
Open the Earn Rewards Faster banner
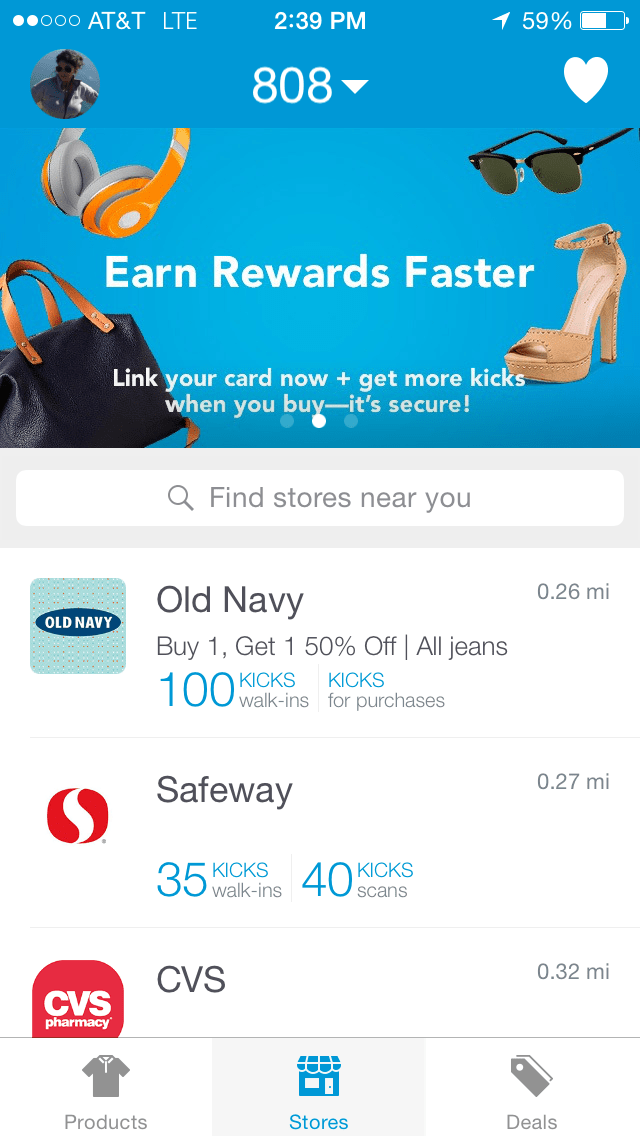point(320,290)
